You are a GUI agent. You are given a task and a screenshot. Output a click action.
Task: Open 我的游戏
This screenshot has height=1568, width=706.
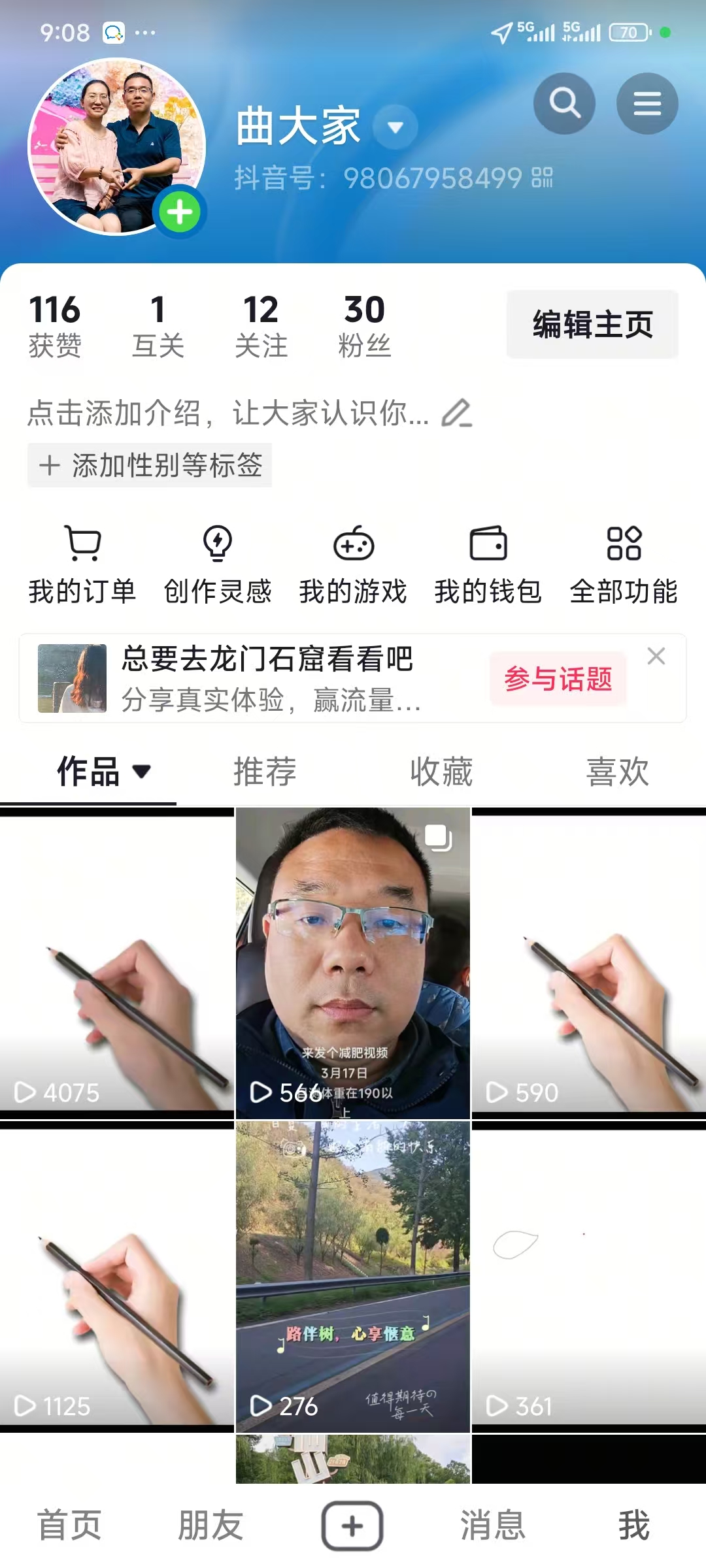click(x=353, y=564)
